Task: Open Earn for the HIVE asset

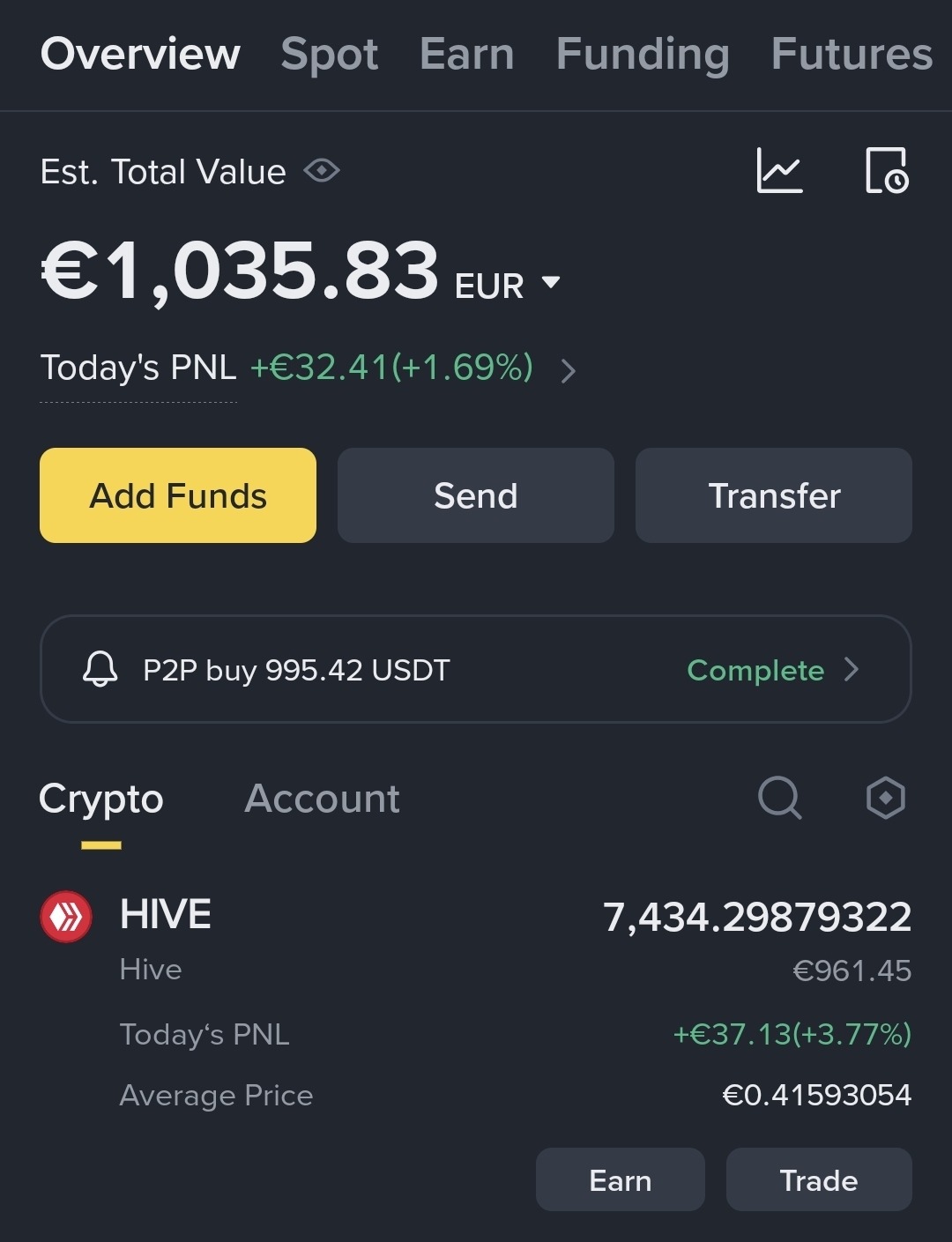Action: click(620, 1179)
